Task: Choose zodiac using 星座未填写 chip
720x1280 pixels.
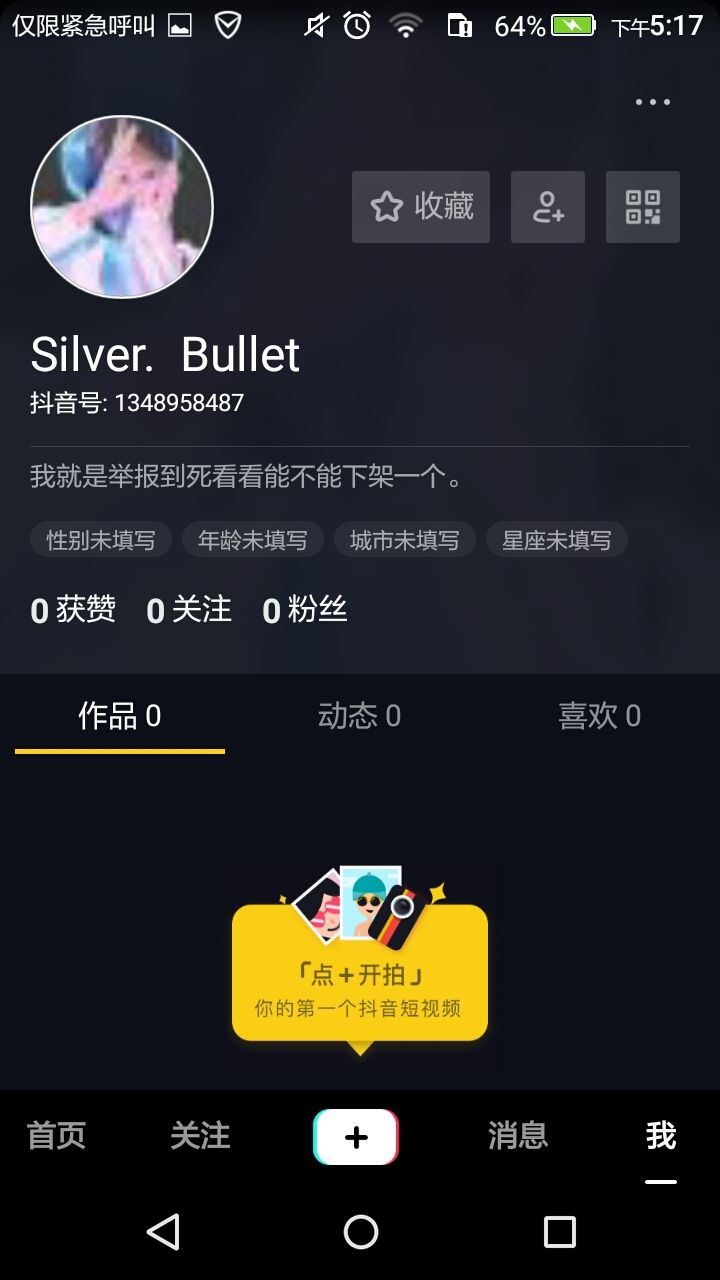Action: point(557,540)
